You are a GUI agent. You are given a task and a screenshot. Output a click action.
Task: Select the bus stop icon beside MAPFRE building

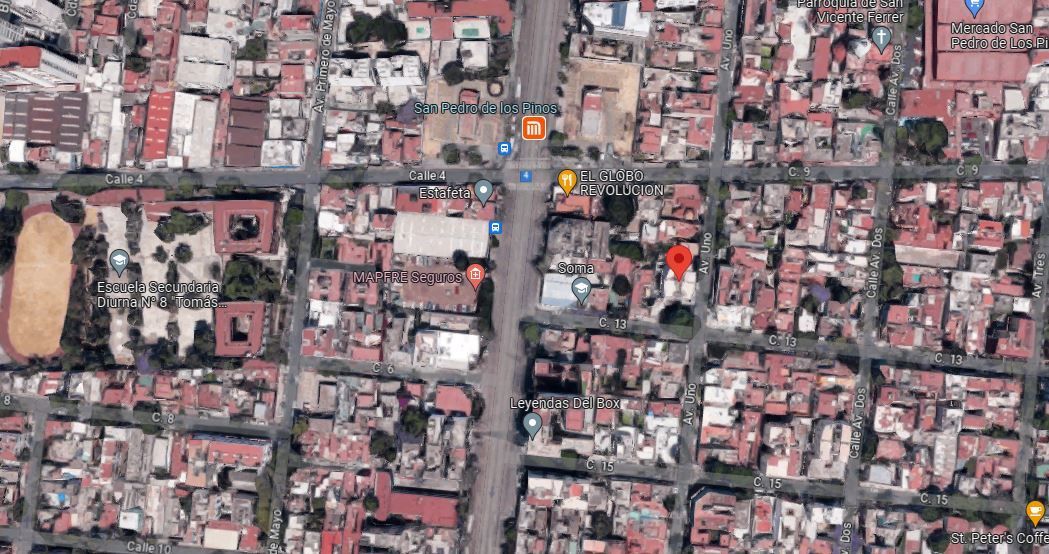495,227
